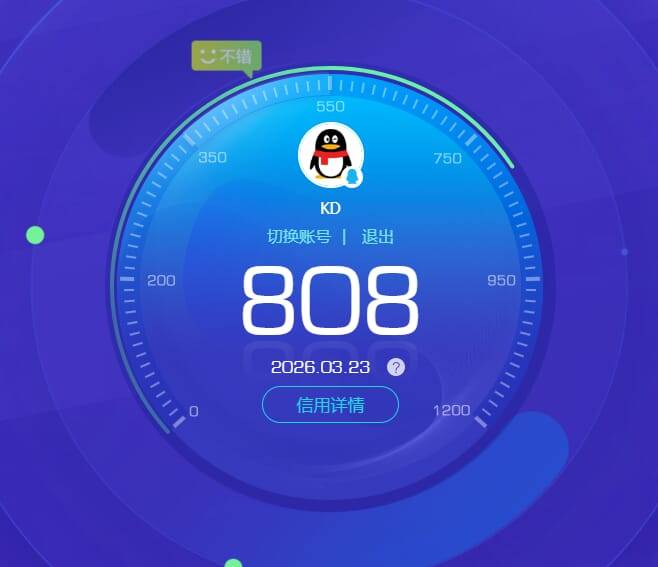Tap 退出 to log out
The width and height of the screenshot is (658, 567).
pyautogui.click(x=377, y=237)
